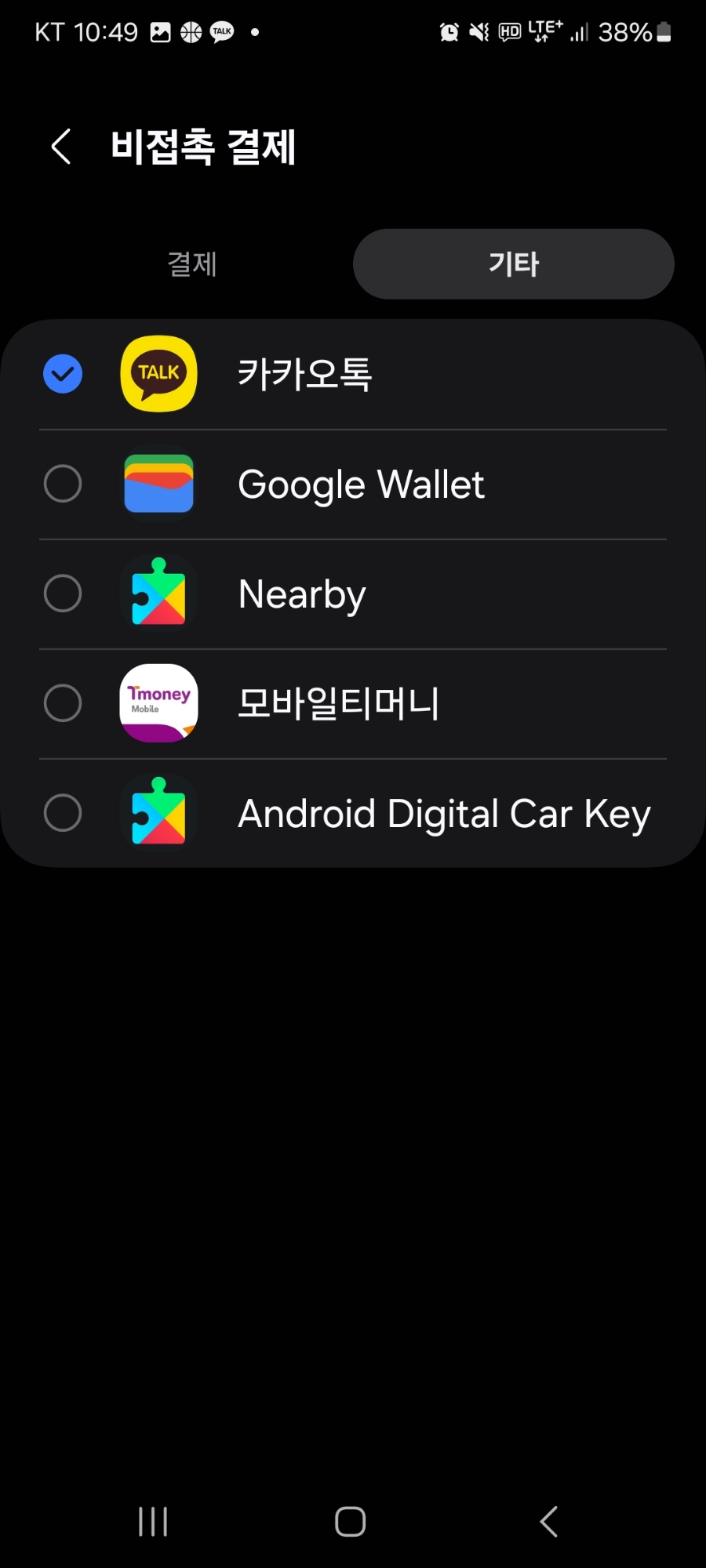Select the Nearby option
The image size is (706, 1568).
[x=353, y=593]
